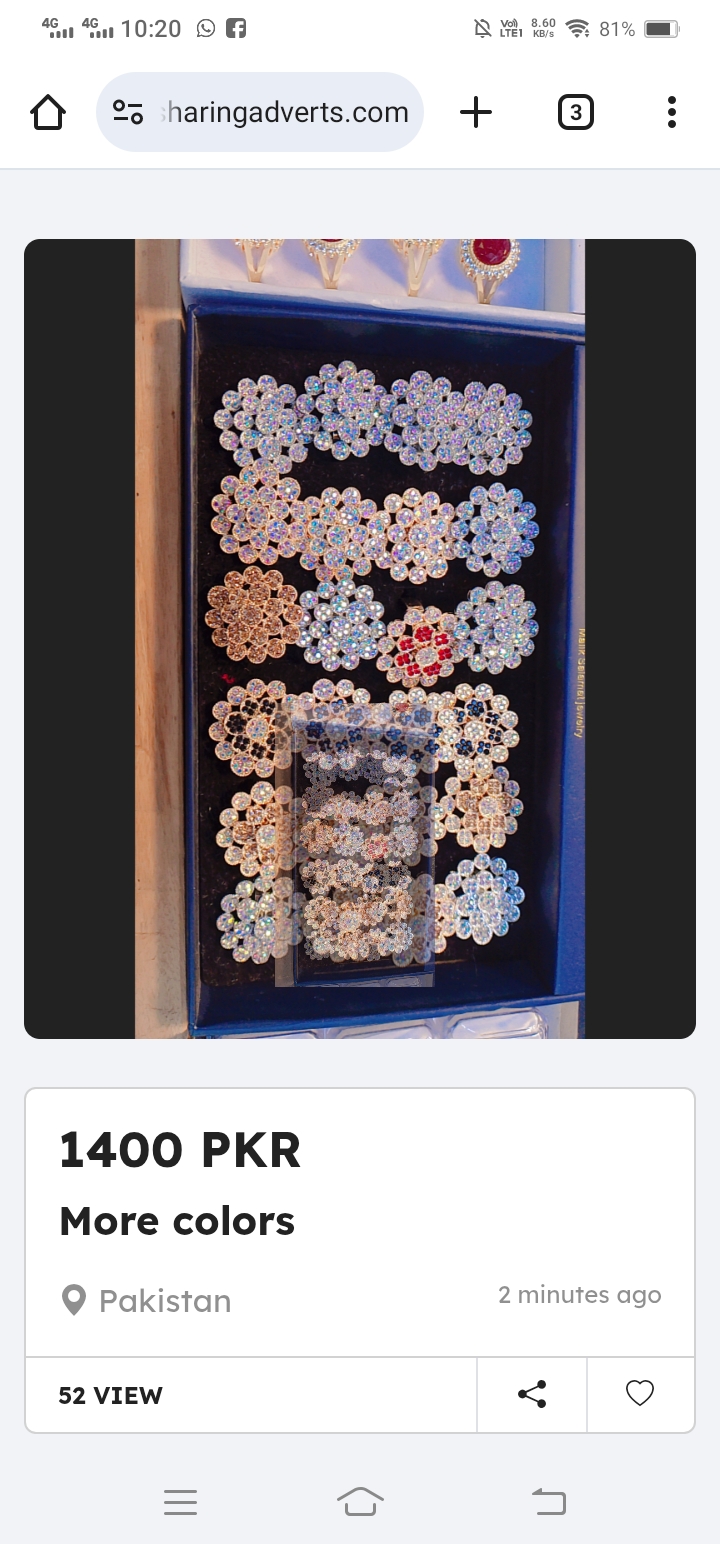Screen dimensions: 720x1544
Task: Open site info icon in address bar
Action: pyautogui.click(x=128, y=112)
